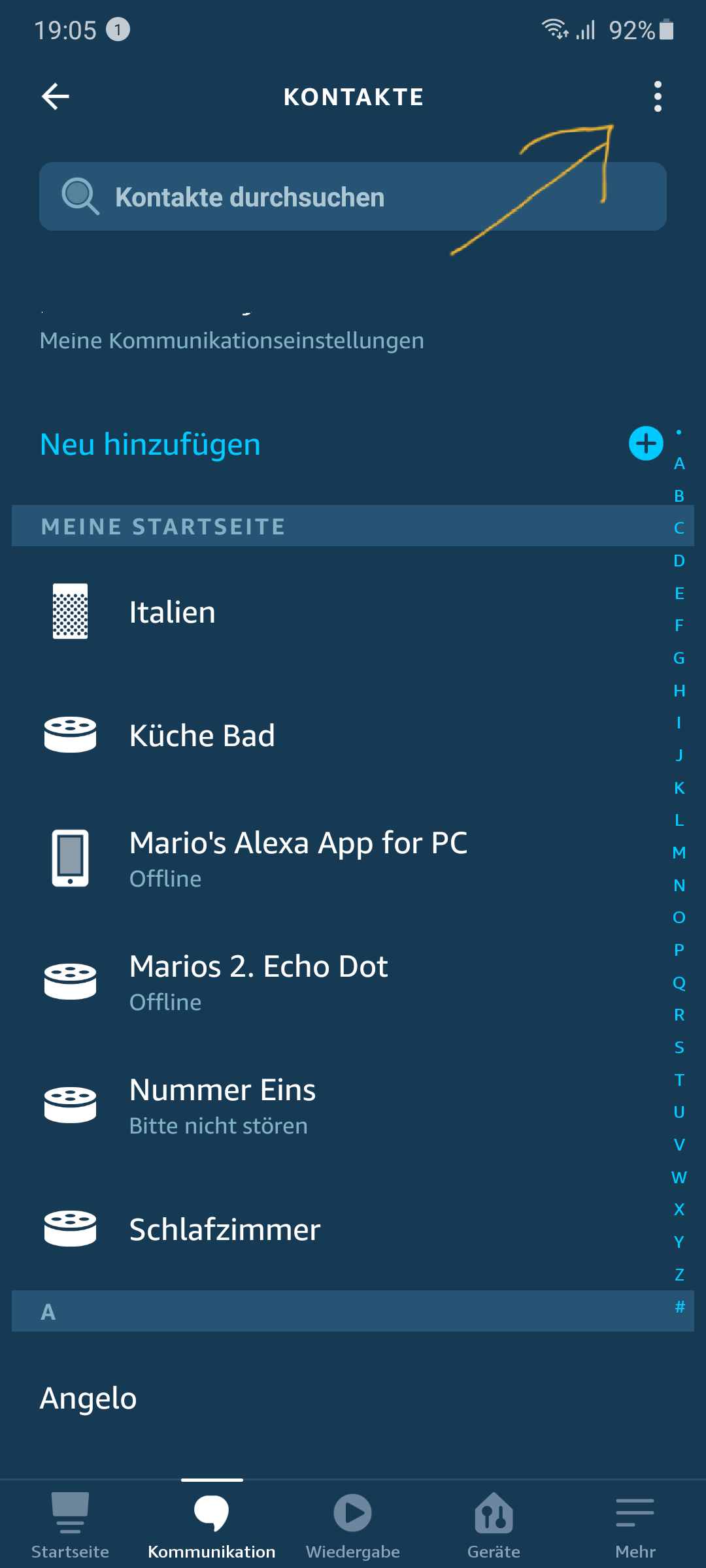Jump to letter M in the index

[679, 853]
